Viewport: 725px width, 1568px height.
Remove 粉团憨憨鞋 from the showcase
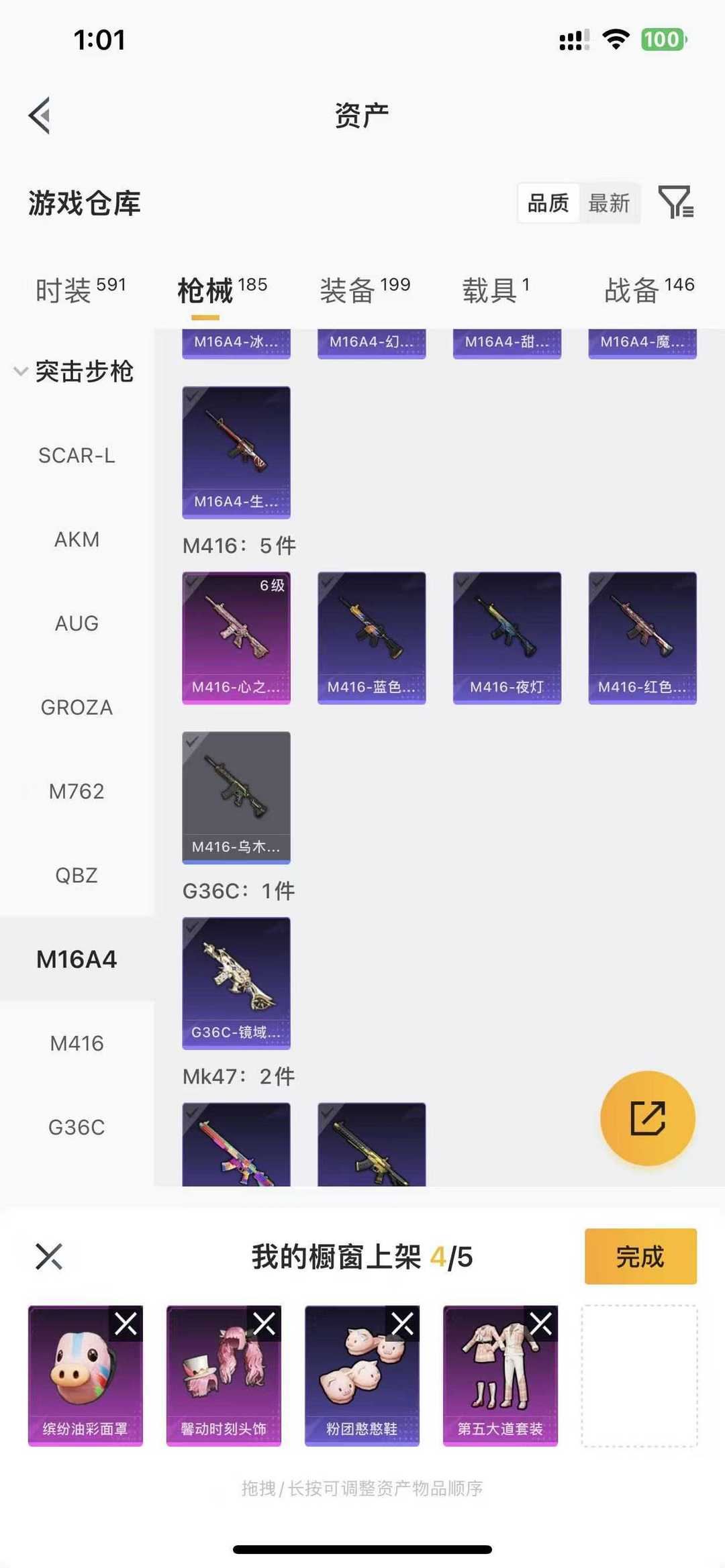(x=403, y=1324)
